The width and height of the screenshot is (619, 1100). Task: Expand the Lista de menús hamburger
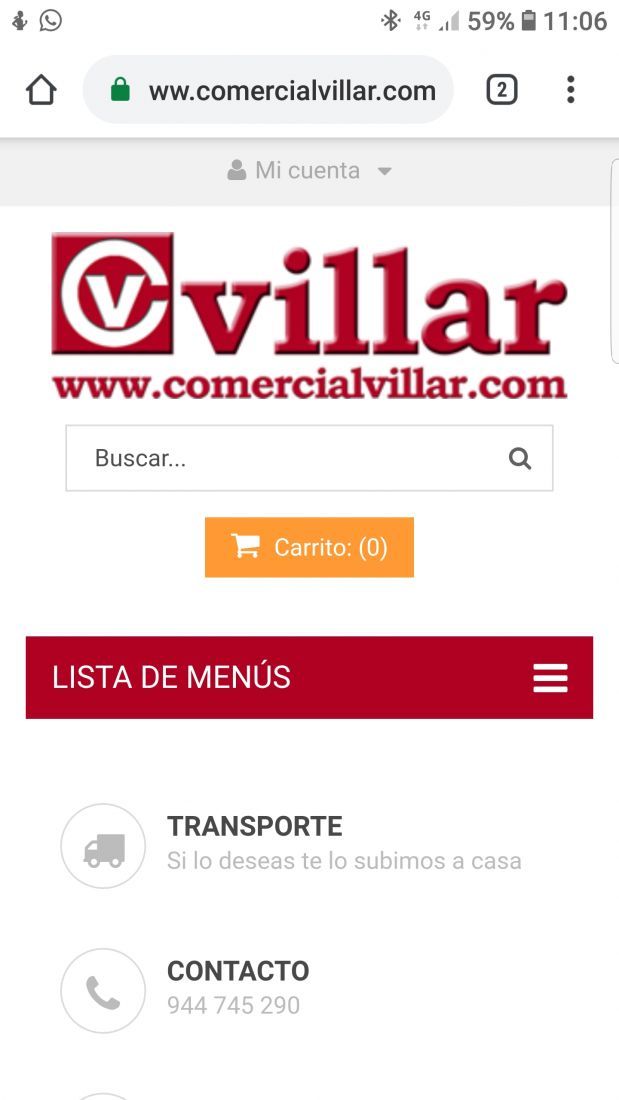point(550,678)
